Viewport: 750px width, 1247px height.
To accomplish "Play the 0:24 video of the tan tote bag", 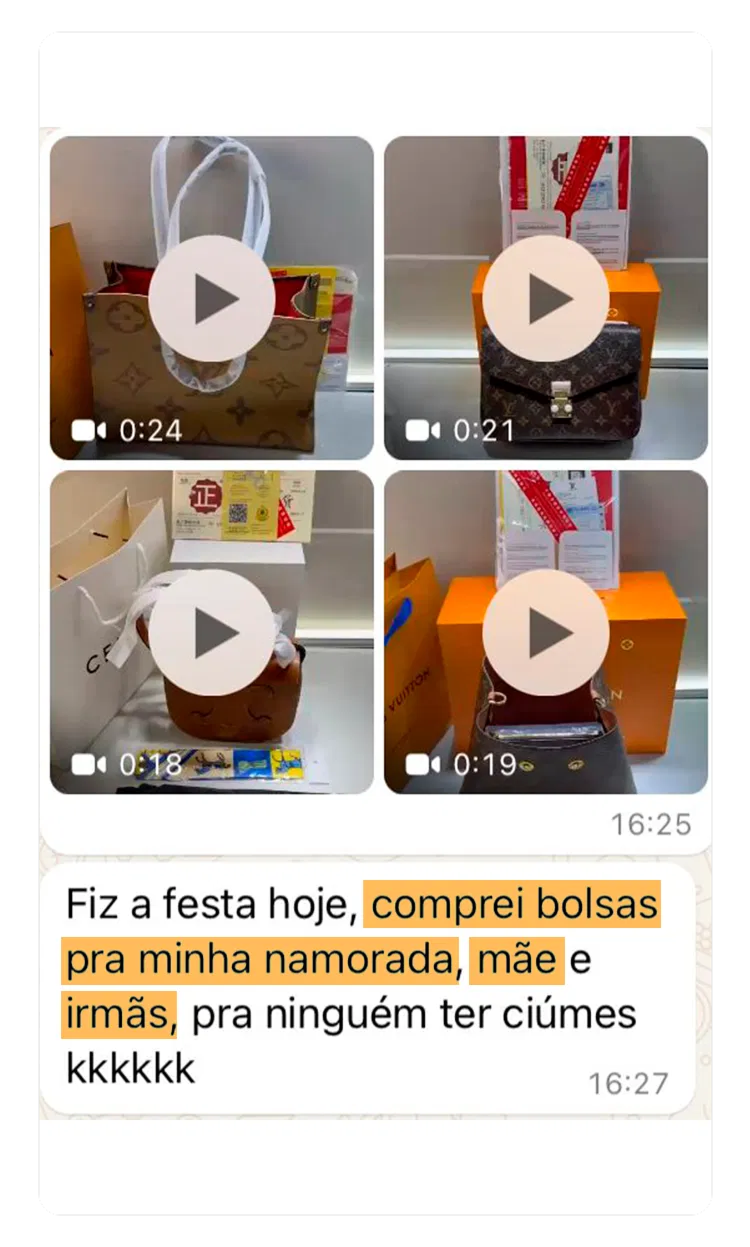I will [211, 298].
